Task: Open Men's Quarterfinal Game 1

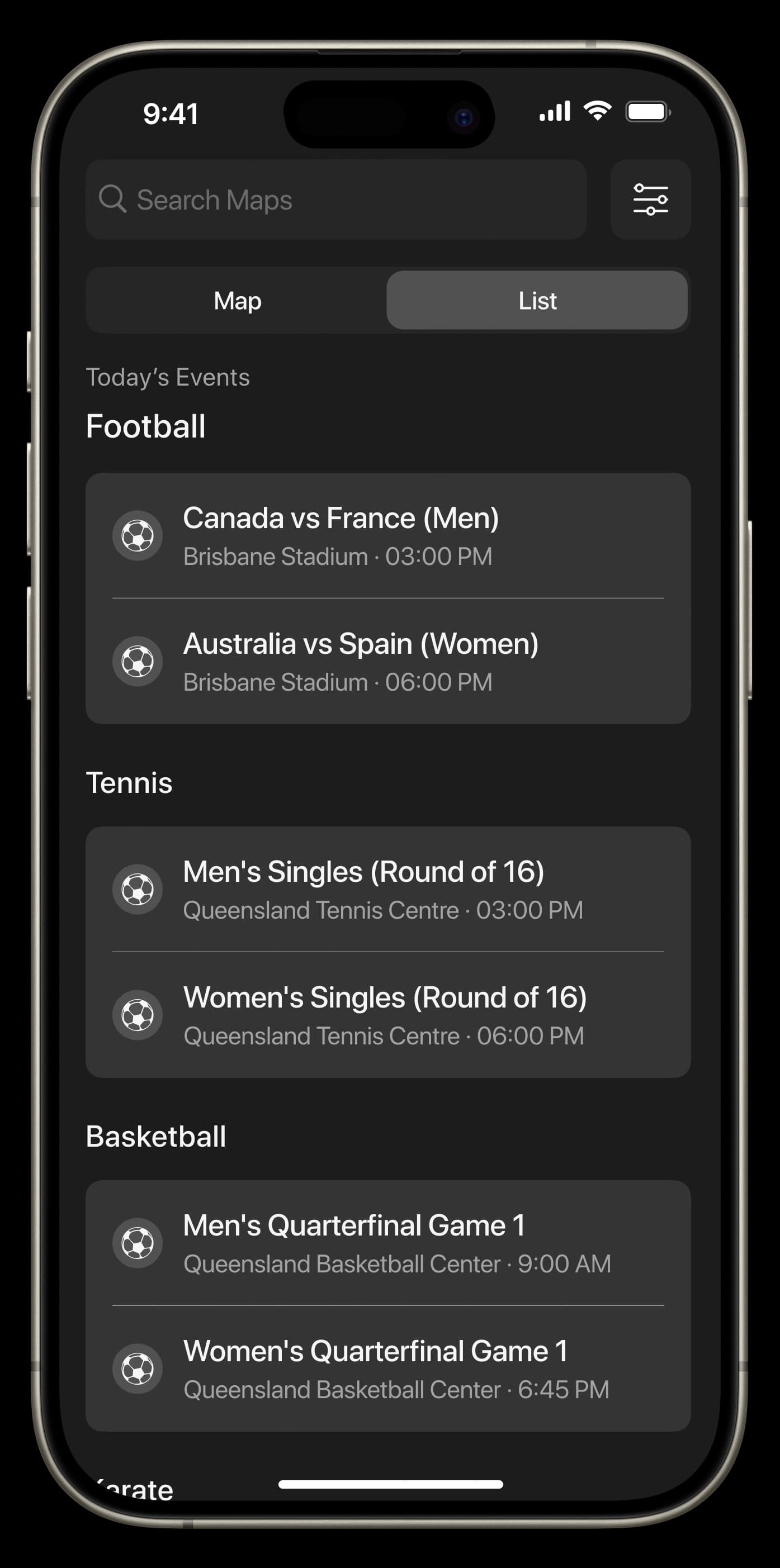Action: [x=388, y=1243]
